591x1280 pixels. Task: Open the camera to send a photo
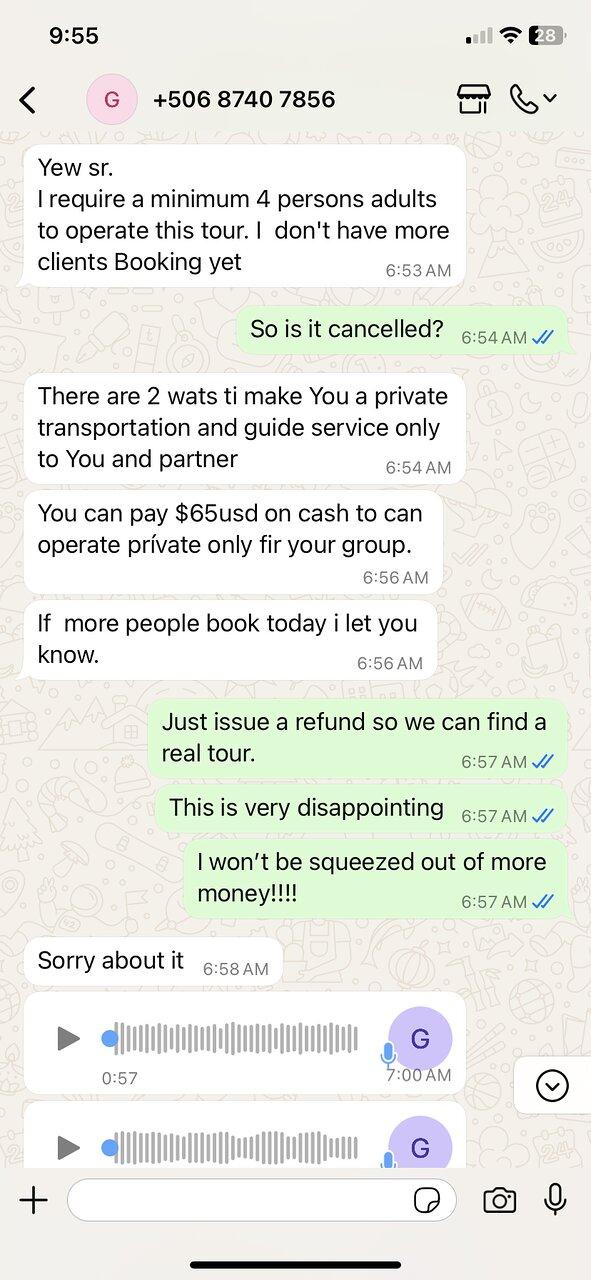(499, 1200)
